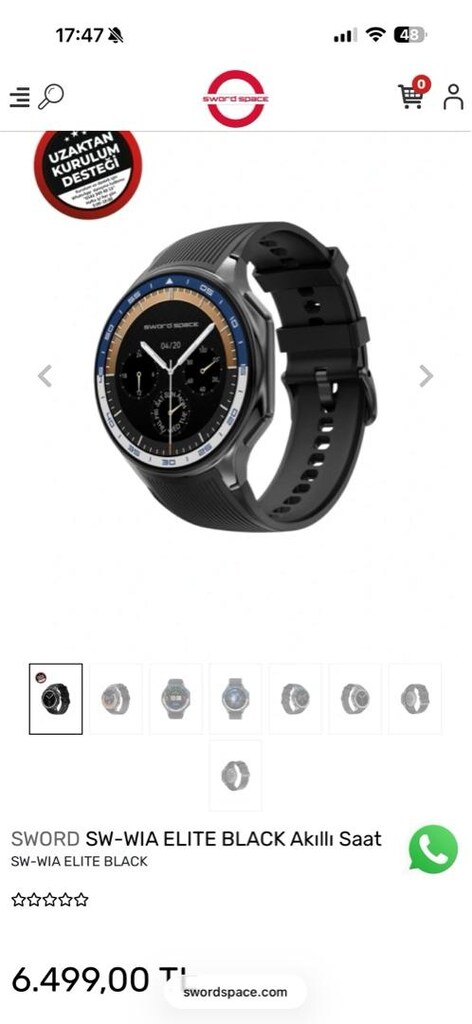Show the next product image

tap(426, 376)
